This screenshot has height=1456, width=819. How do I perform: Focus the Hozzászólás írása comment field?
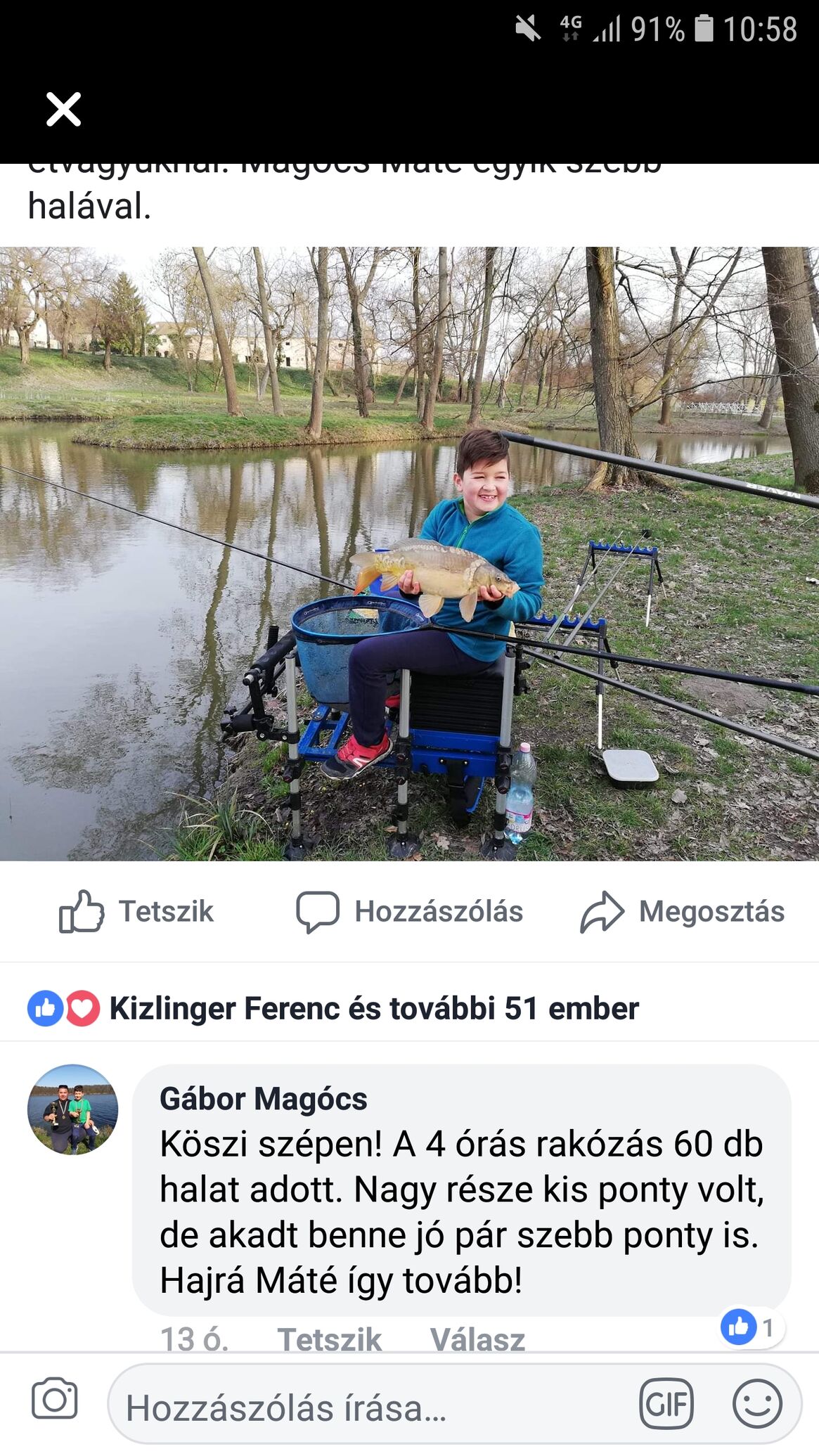(x=366, y=1407)
